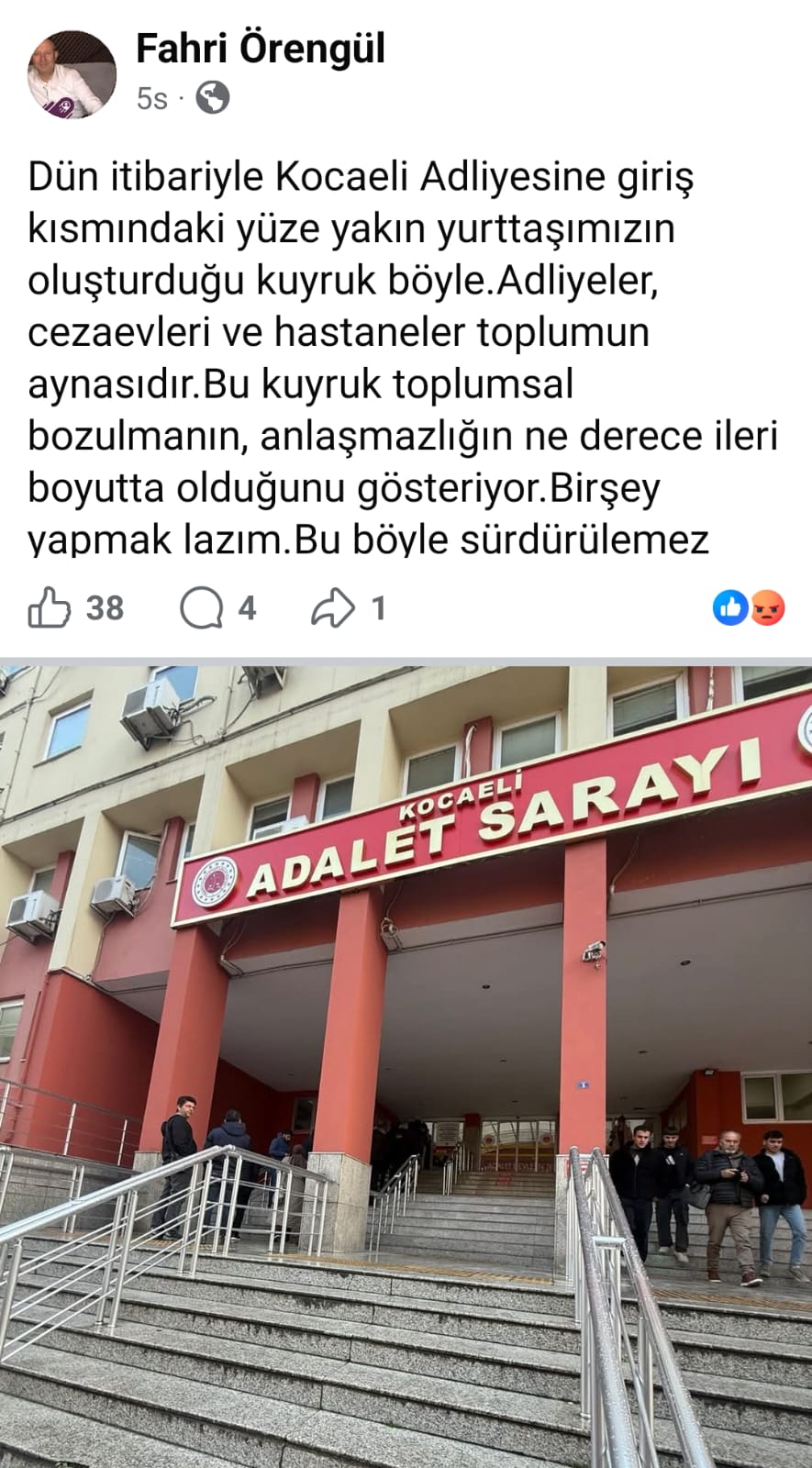The image size is (812, 1468).
Task: Share Fahri Örengül's post
Action: (332, 607)
